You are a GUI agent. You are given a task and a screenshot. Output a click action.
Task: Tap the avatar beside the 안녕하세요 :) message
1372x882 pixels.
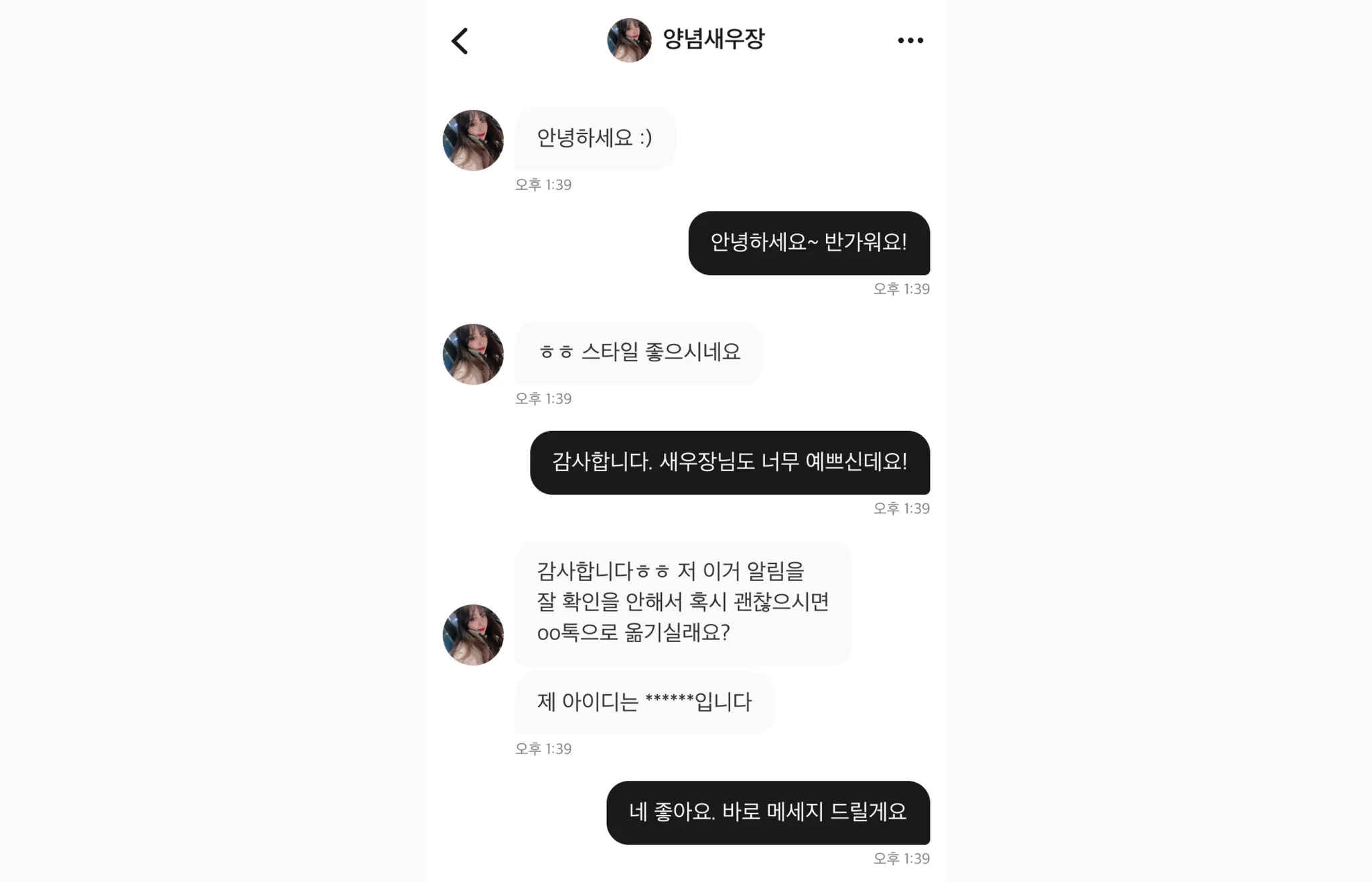473,140
